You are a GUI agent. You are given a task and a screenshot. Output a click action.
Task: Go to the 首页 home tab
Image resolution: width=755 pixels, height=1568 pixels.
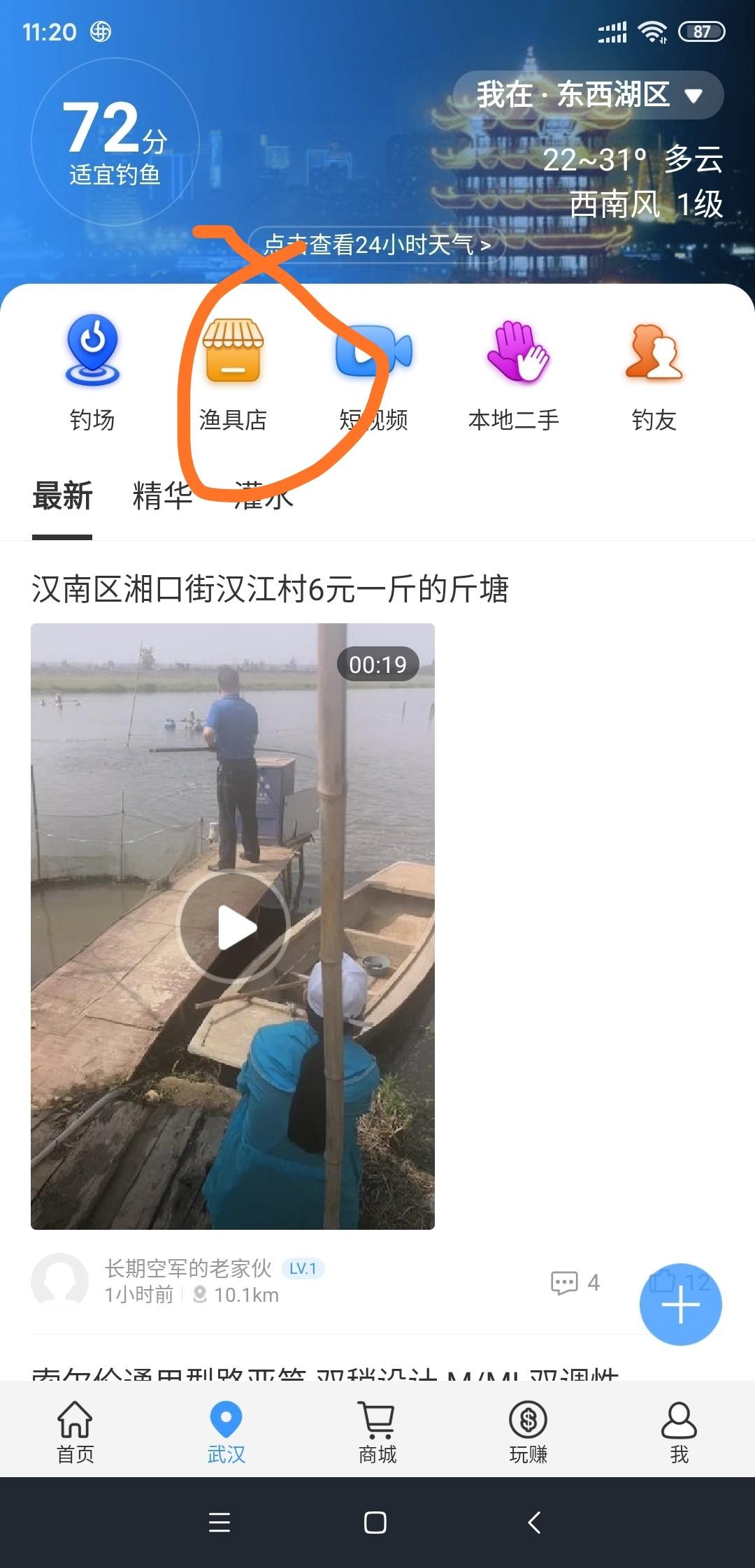[75, 1432]
